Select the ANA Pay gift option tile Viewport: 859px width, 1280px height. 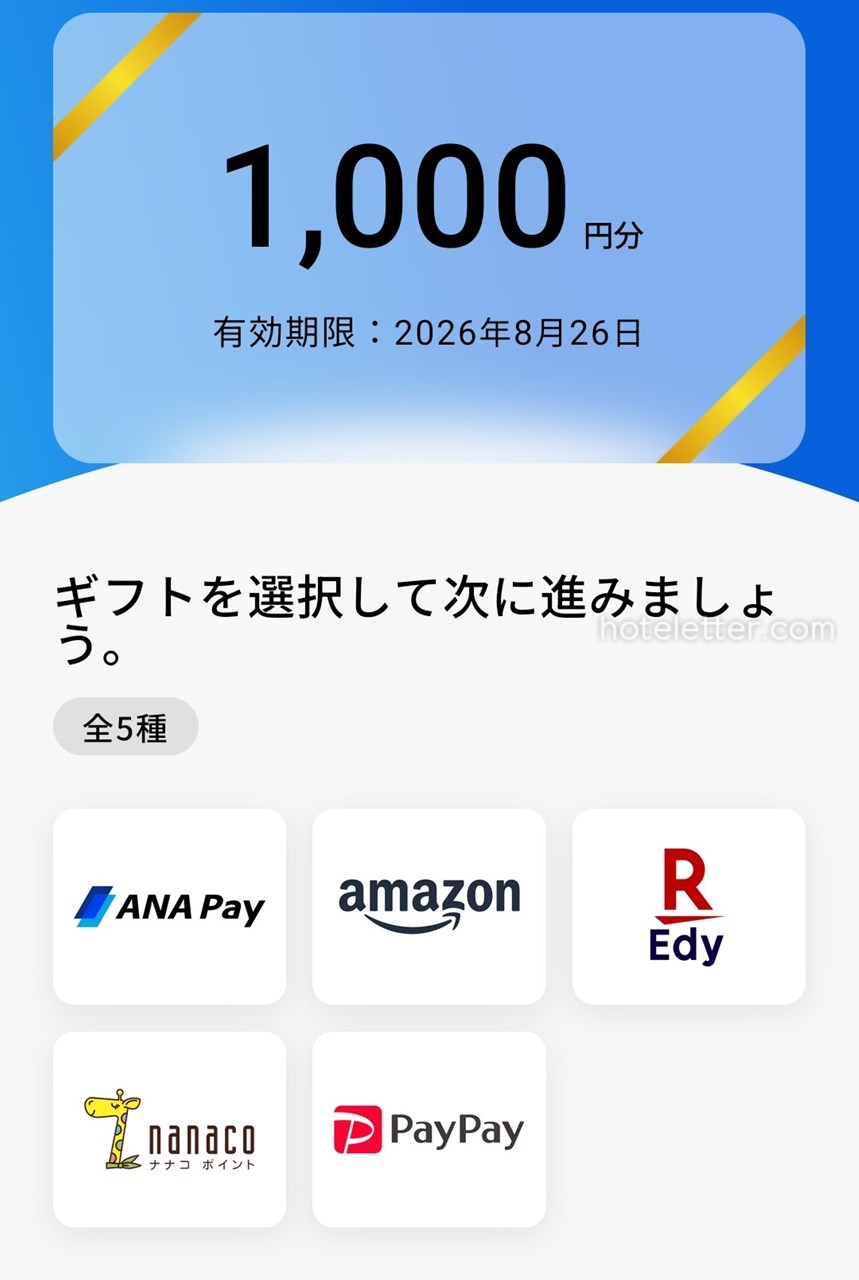coord(170,903)
